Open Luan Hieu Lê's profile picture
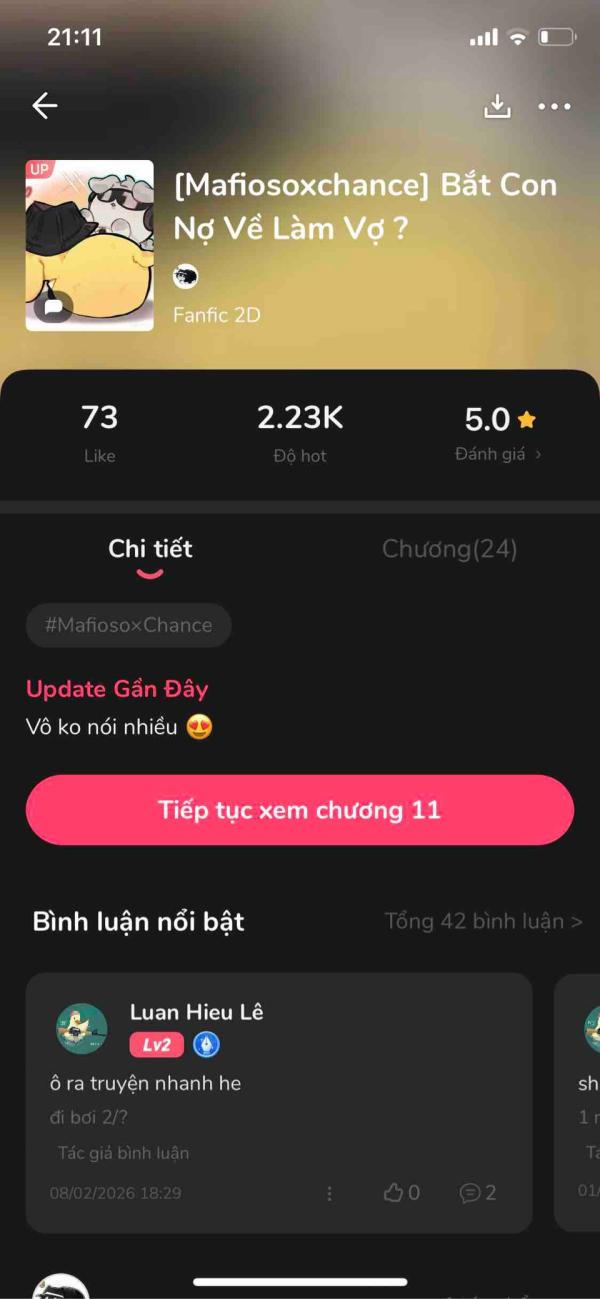This screenshot has width=600, height=1299. click(82, 1029)
